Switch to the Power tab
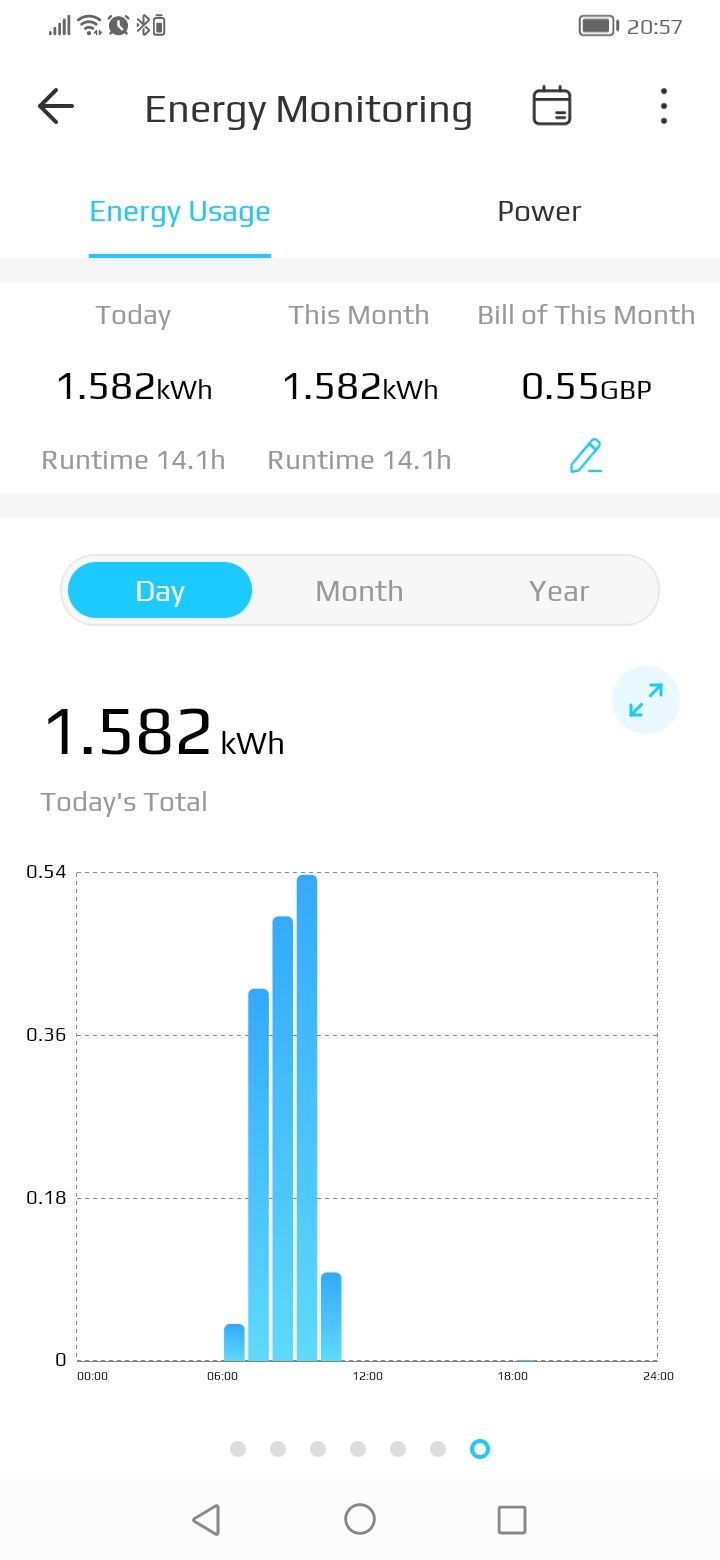Image resolution: width=720 pixels, height=1560 pixels. click(539, 211)
